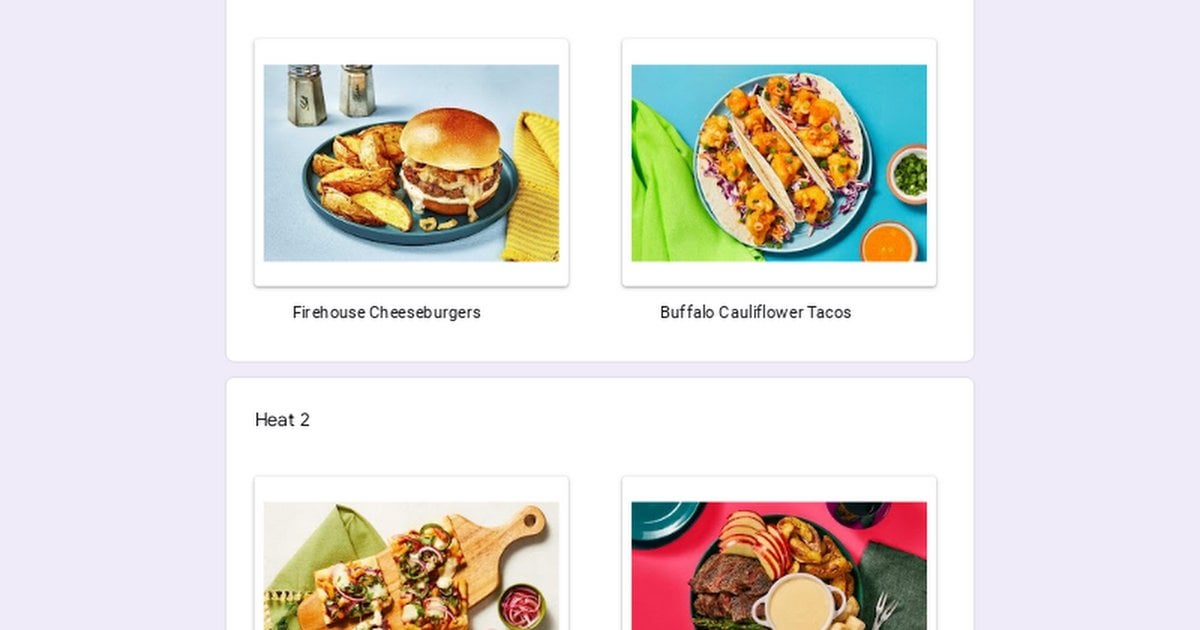Choose the Buffalo Cauliflower Tacos option
1200x630 pixels.
point(779,163)
